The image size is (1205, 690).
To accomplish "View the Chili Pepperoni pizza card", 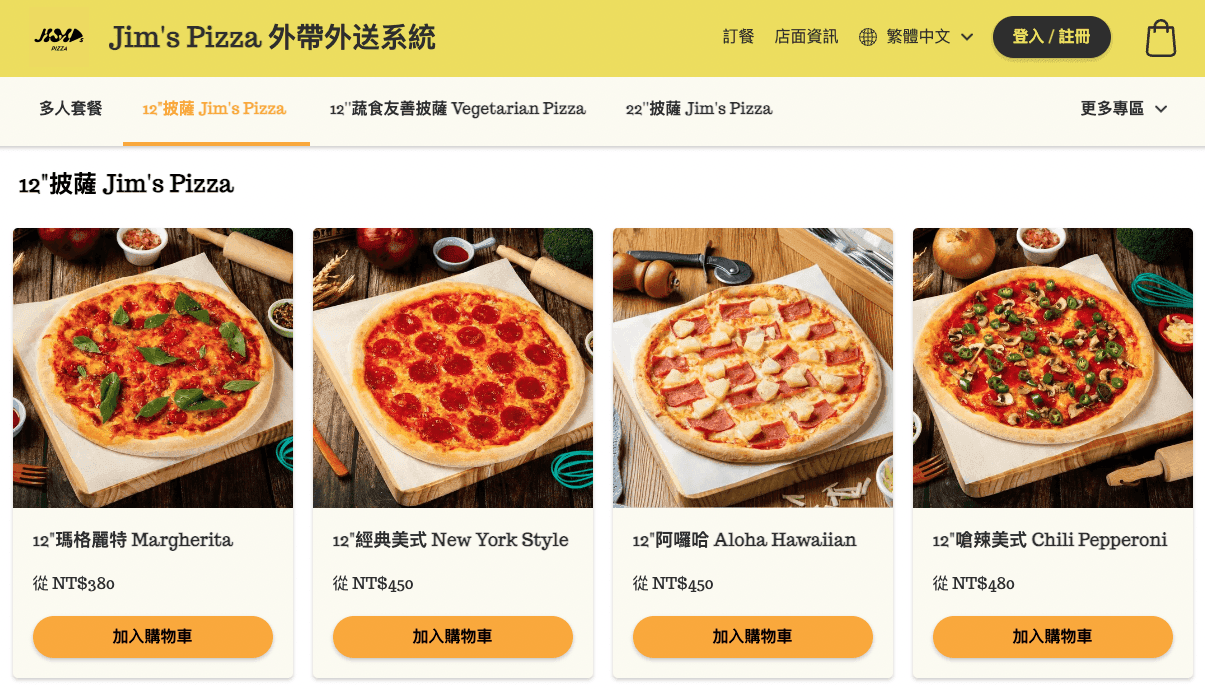I will [x=1053, y=368].
